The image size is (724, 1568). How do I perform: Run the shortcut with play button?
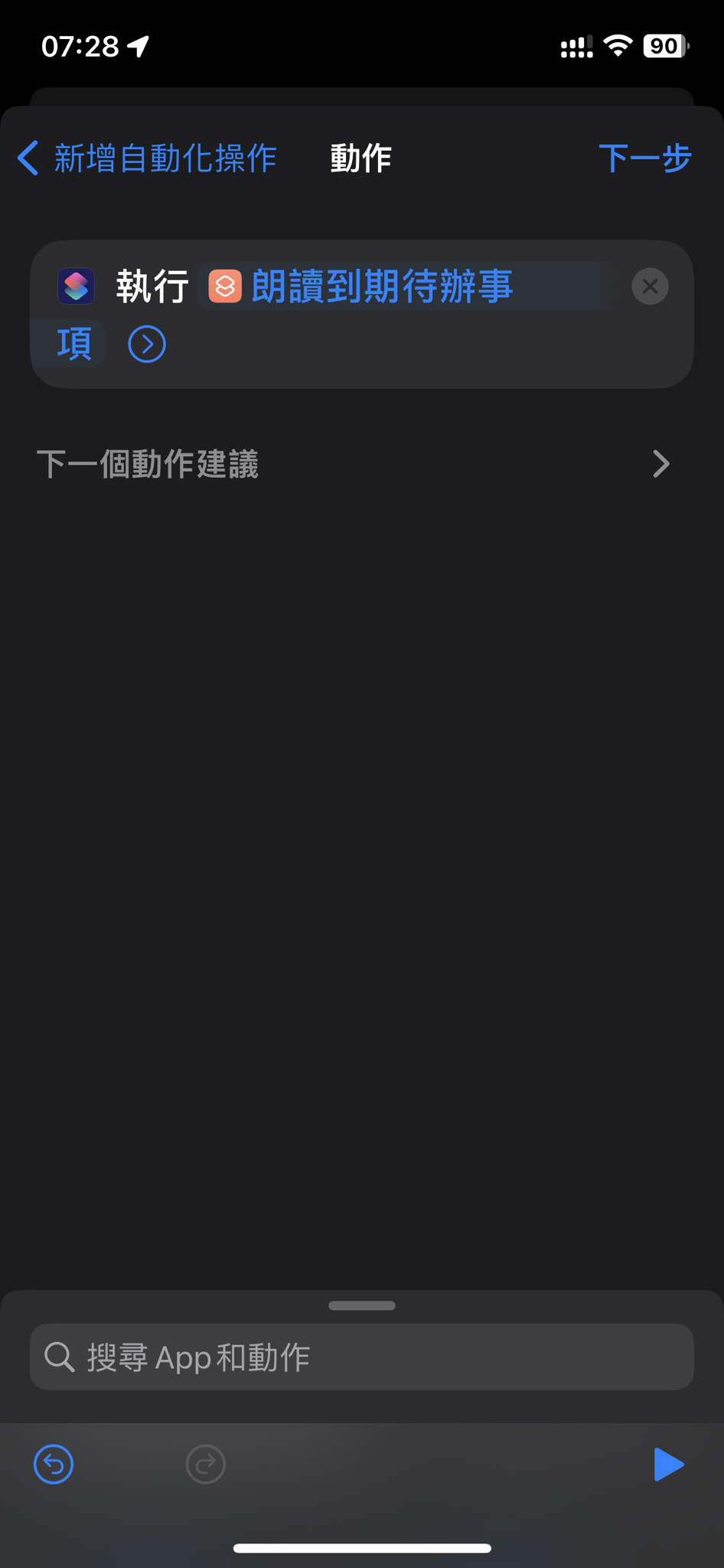click(668, 1464)
